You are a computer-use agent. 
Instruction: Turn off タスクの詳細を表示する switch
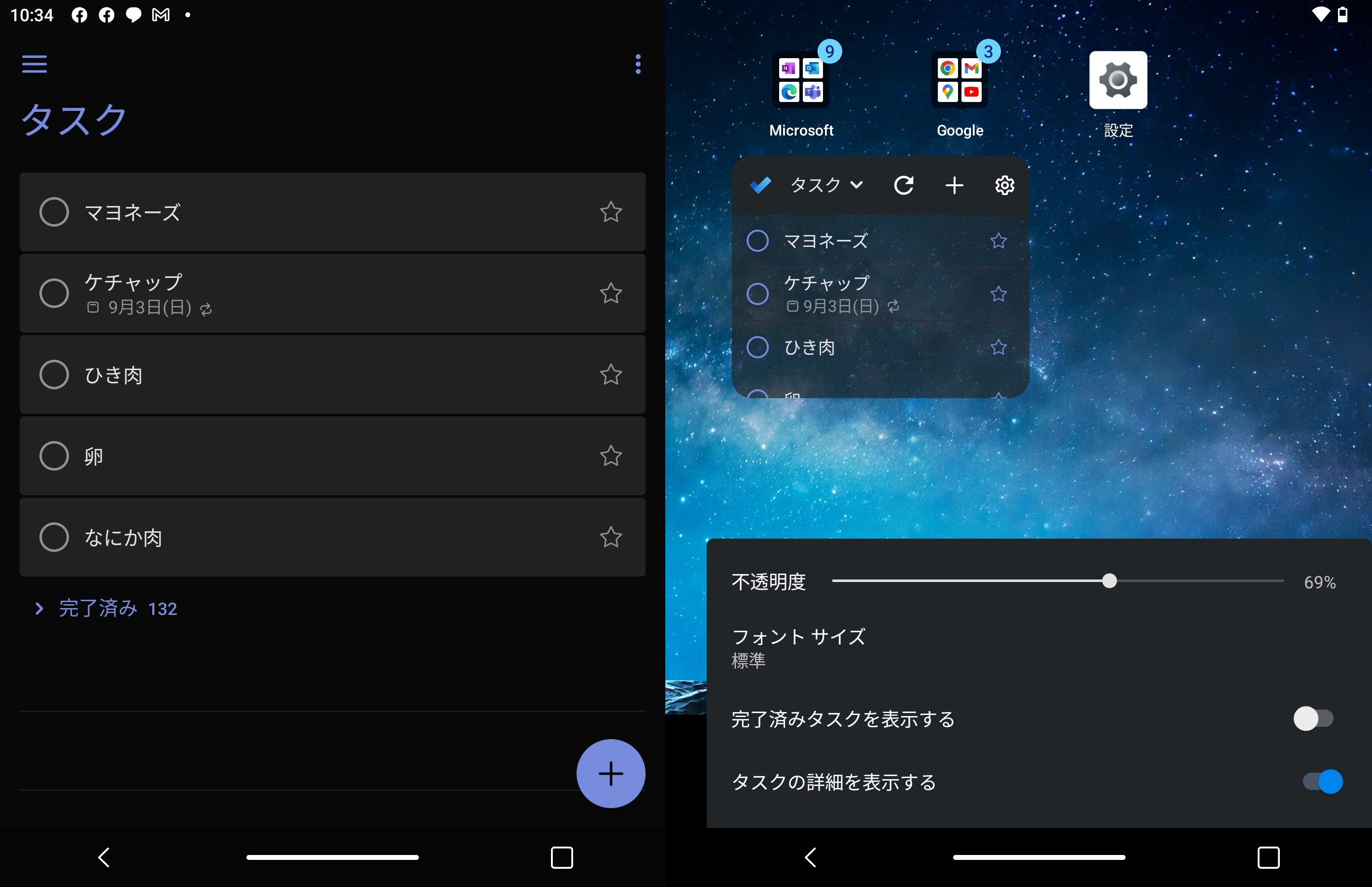coord(1322,782)
